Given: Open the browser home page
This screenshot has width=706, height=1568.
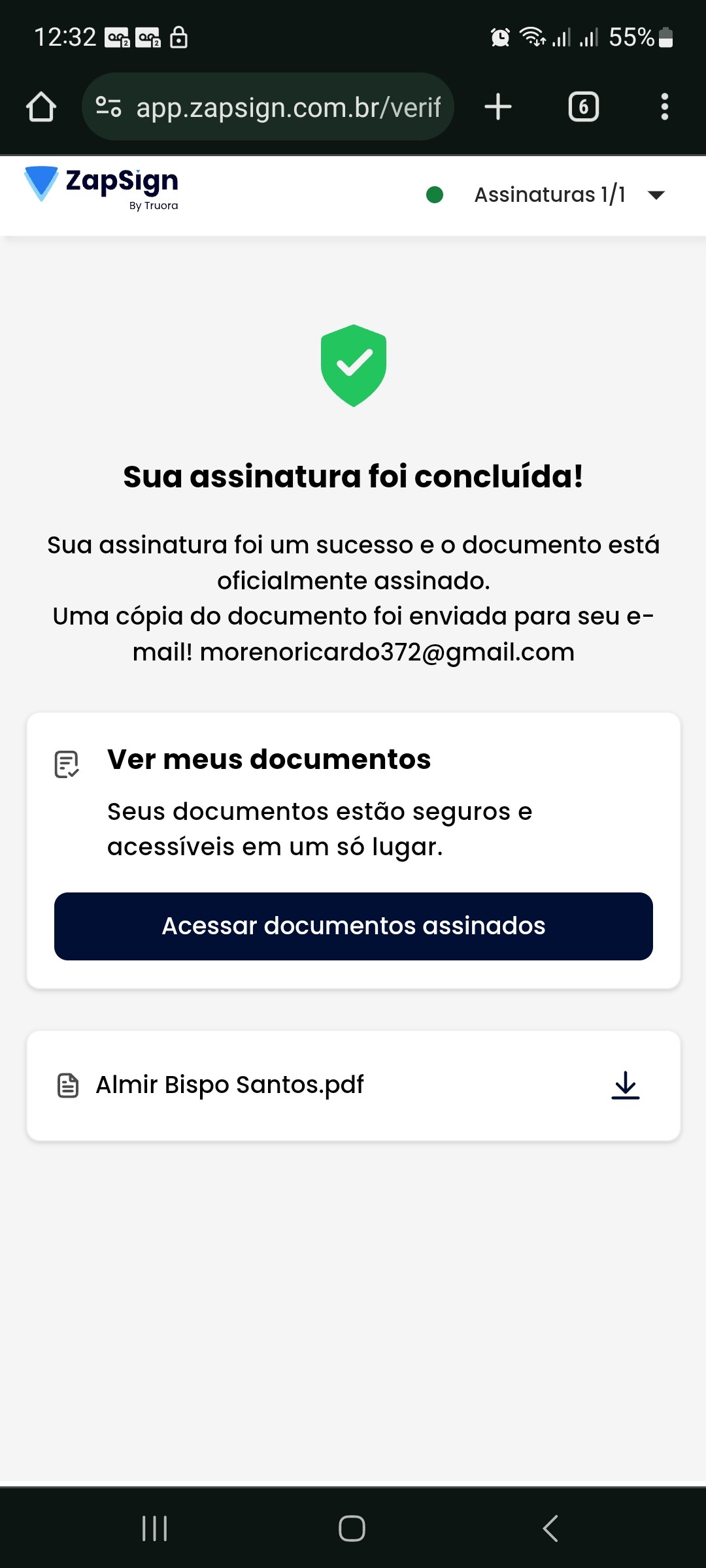Looking at the screenshot, I should click(x=41, y=107).
